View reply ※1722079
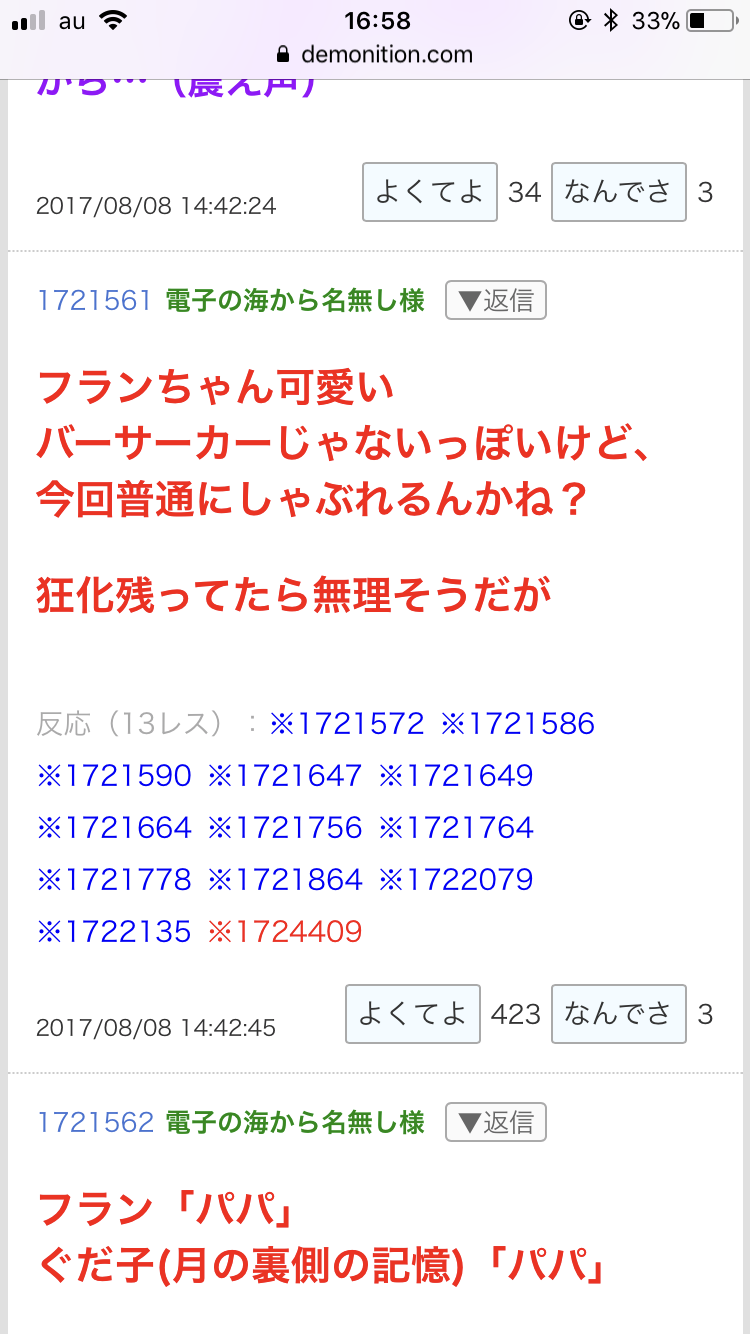 [x=455, y=880]
